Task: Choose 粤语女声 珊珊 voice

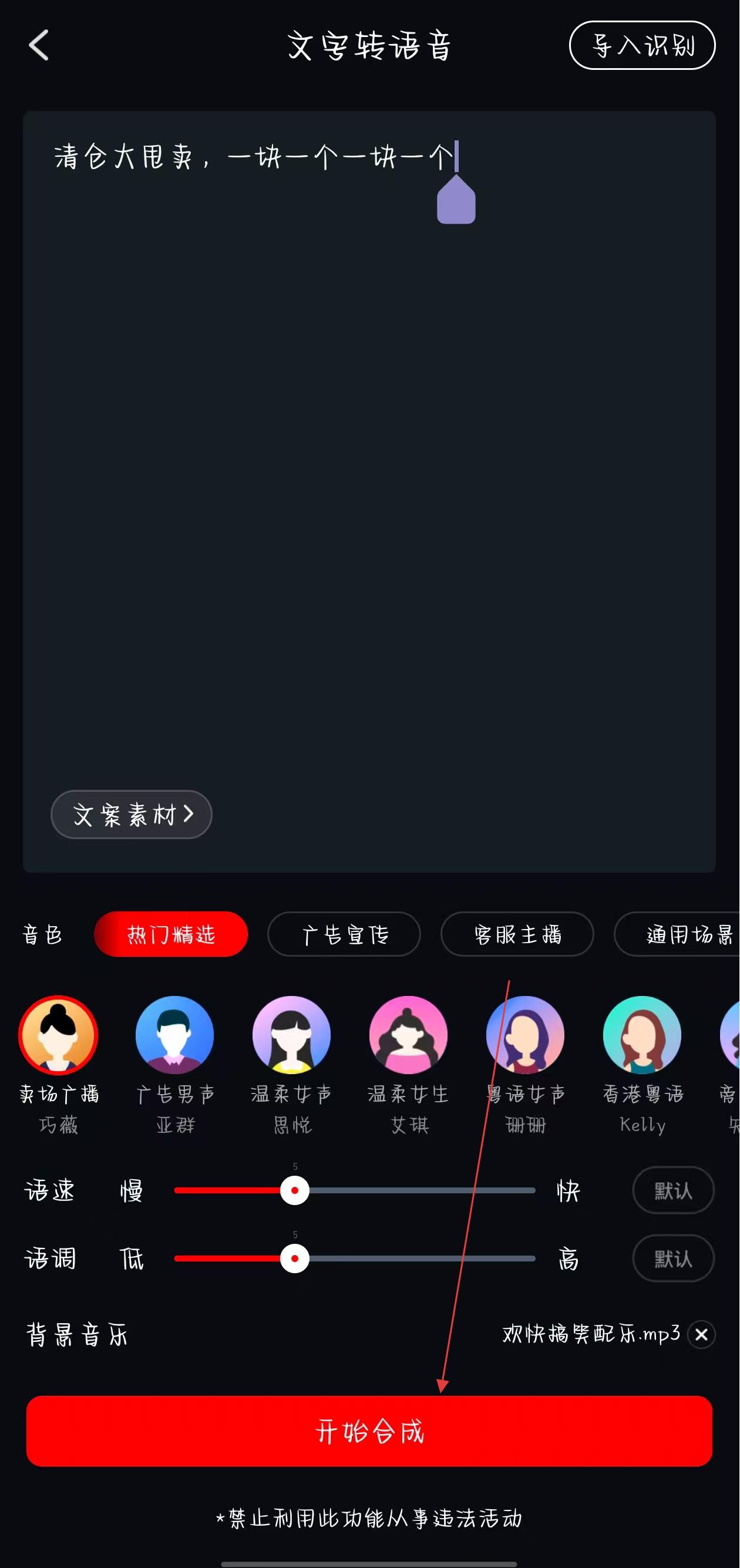Action: point(525,1035)
